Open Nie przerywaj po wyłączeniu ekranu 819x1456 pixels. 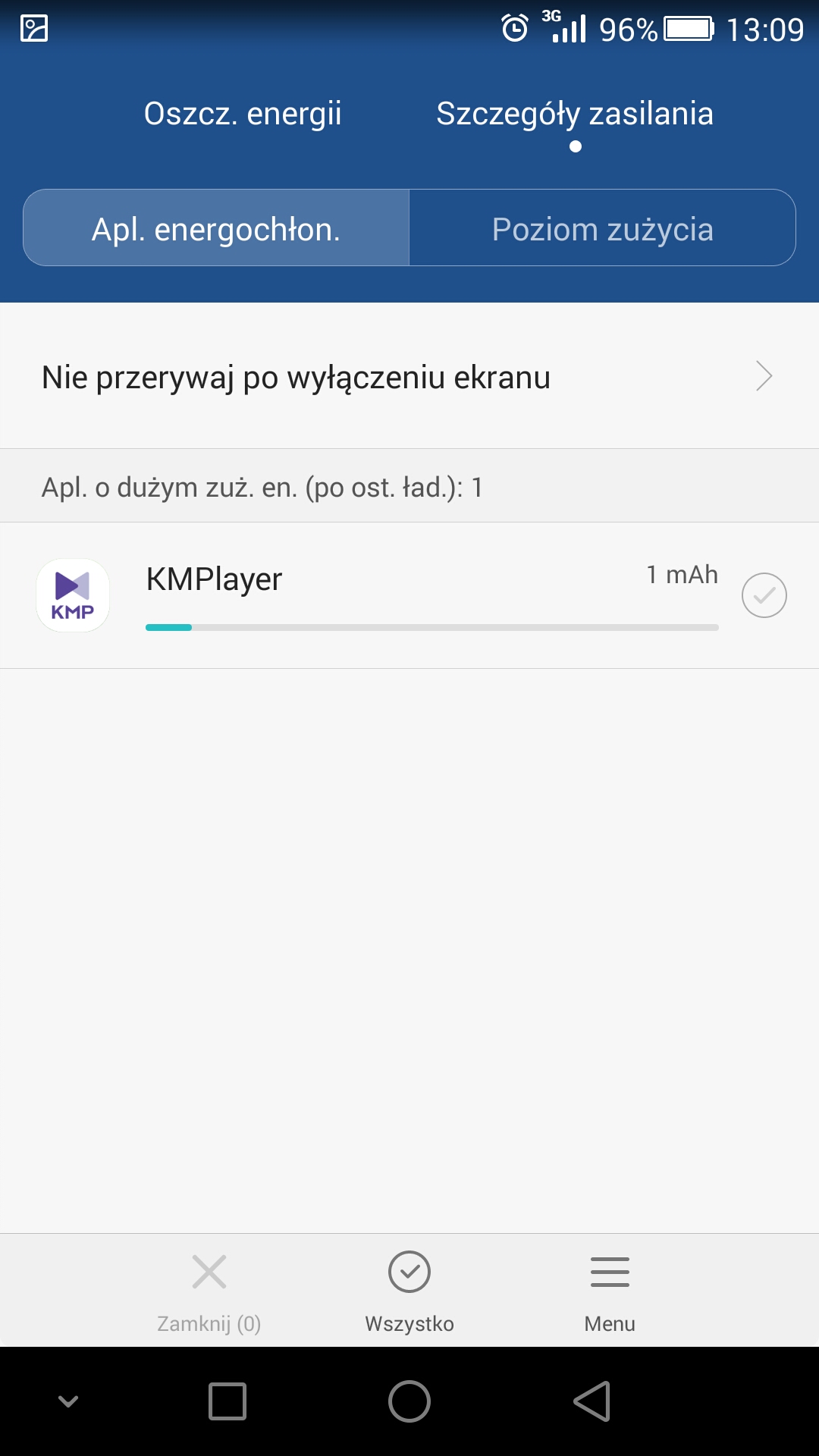point(409,376)
